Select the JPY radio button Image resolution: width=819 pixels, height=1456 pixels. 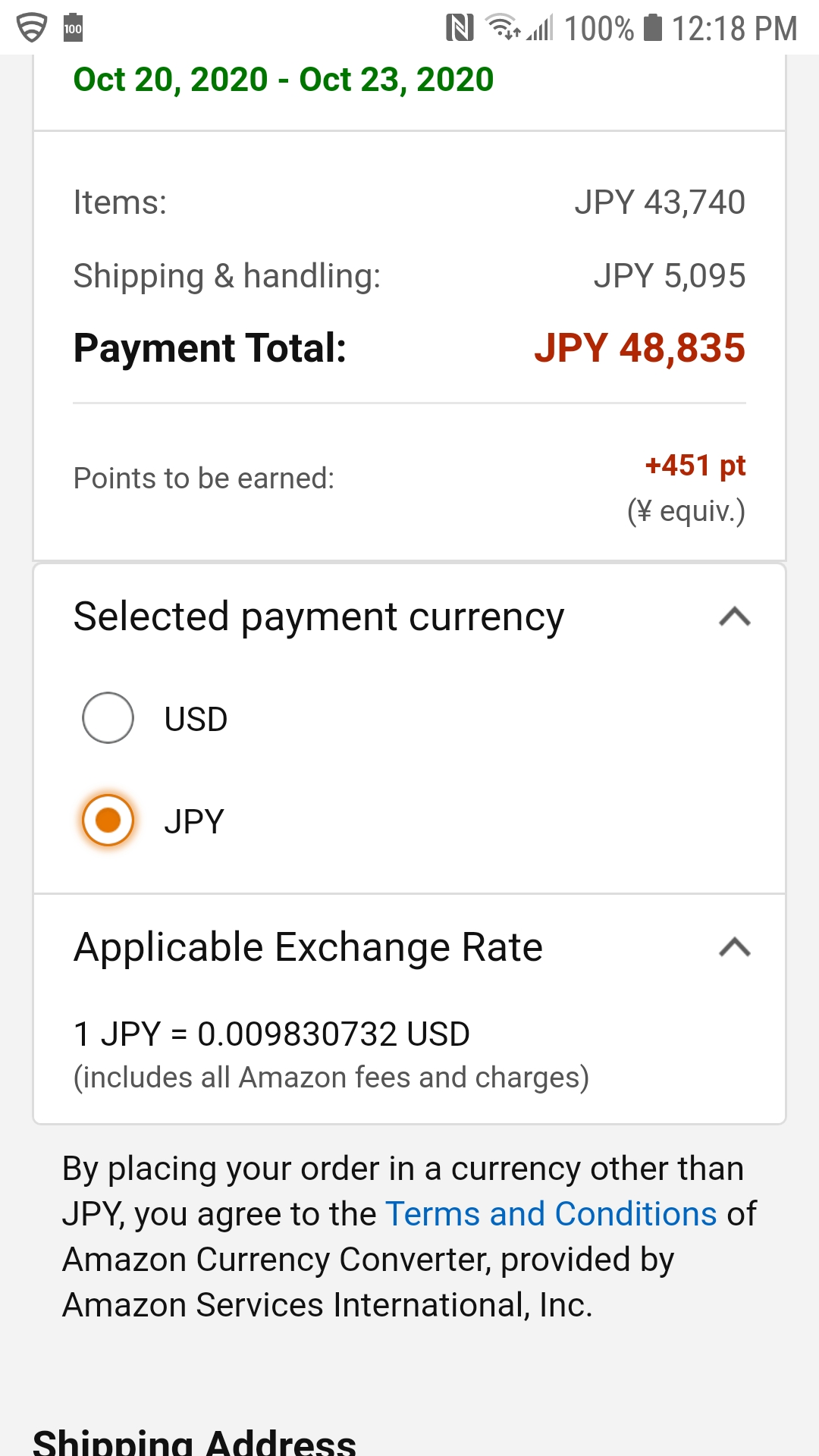(x=108, y=820)
